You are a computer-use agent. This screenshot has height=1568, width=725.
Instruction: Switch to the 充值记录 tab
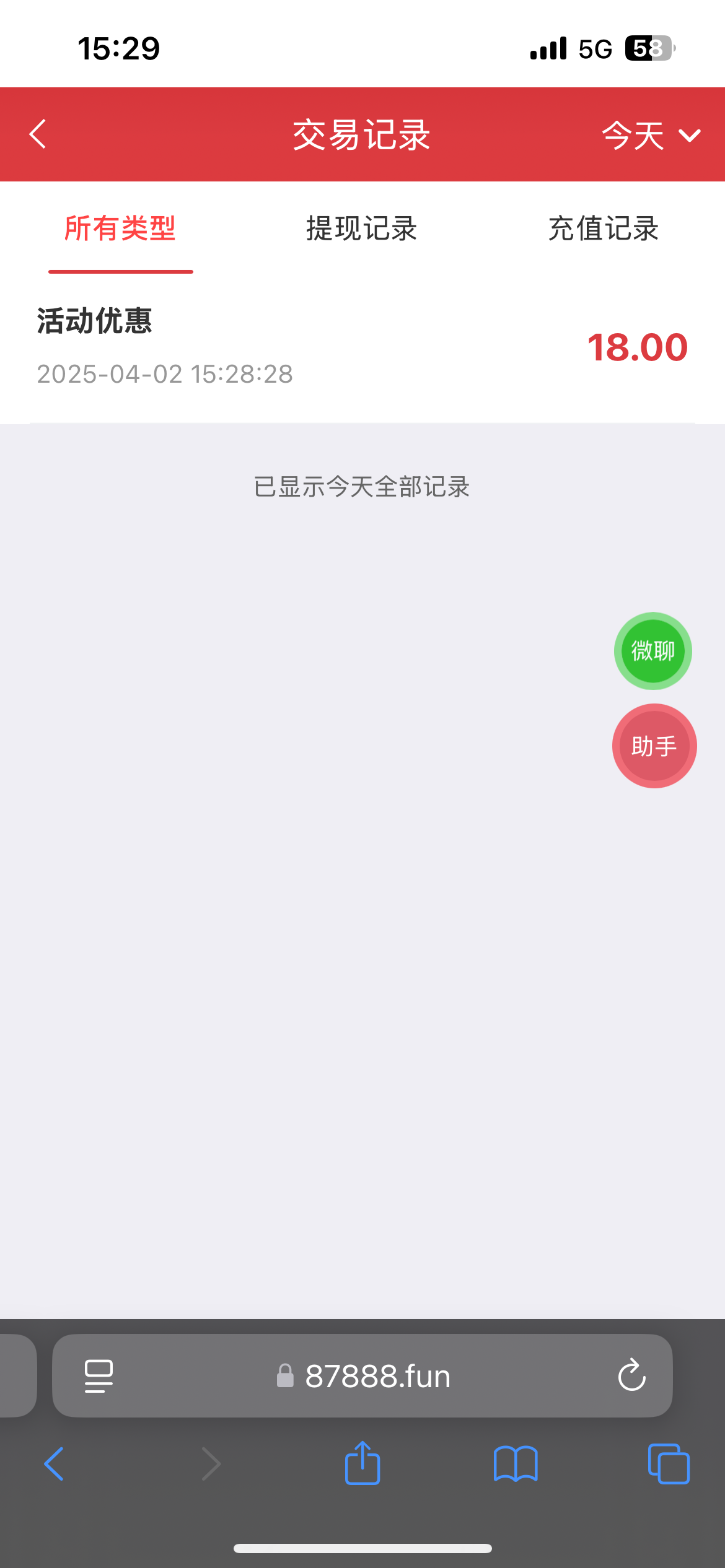(603, 229)
